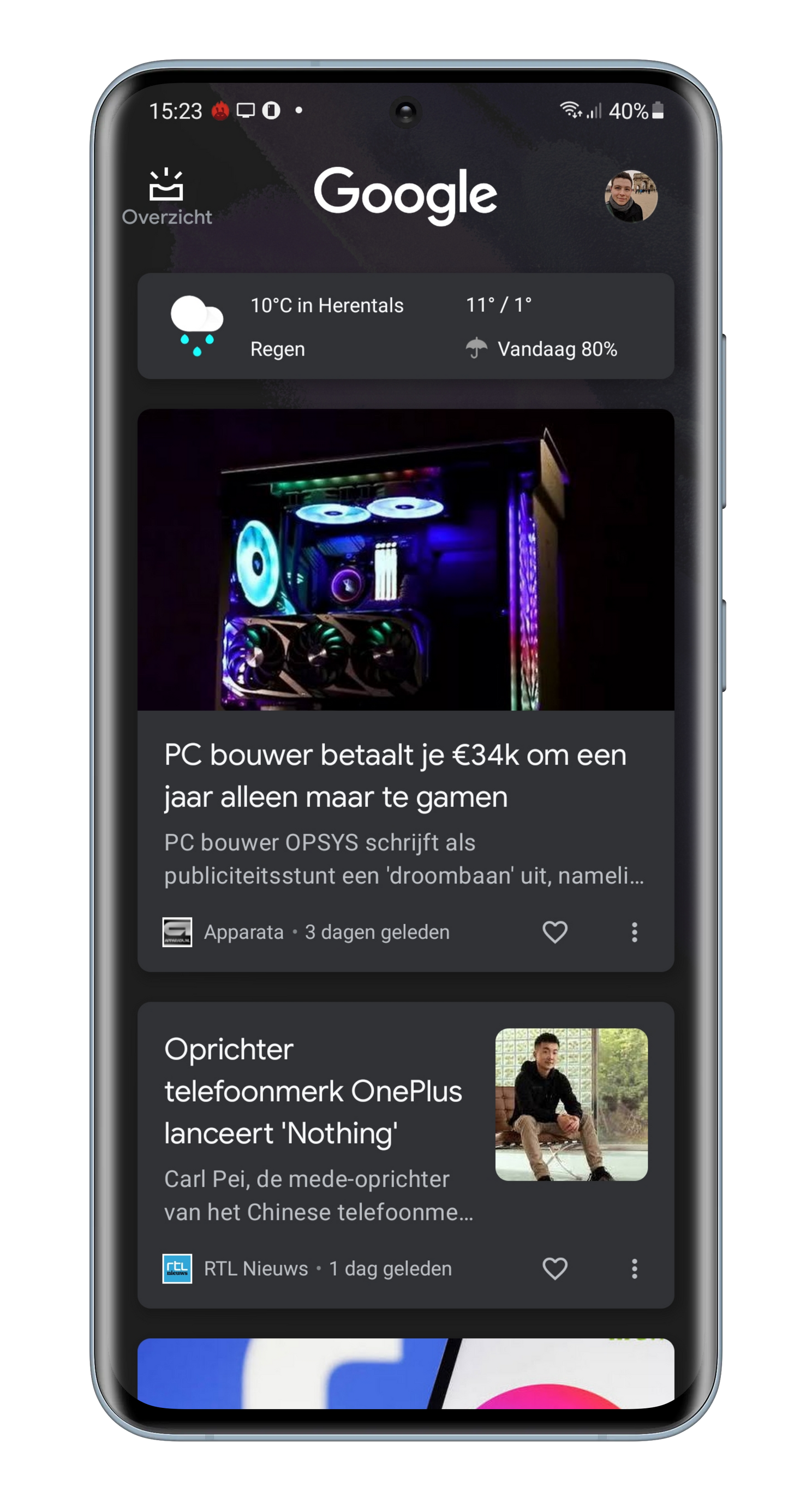The image size is (812, 1492).
Task: Like the Apparata PC bouwer article
Action: click(554, 932)
